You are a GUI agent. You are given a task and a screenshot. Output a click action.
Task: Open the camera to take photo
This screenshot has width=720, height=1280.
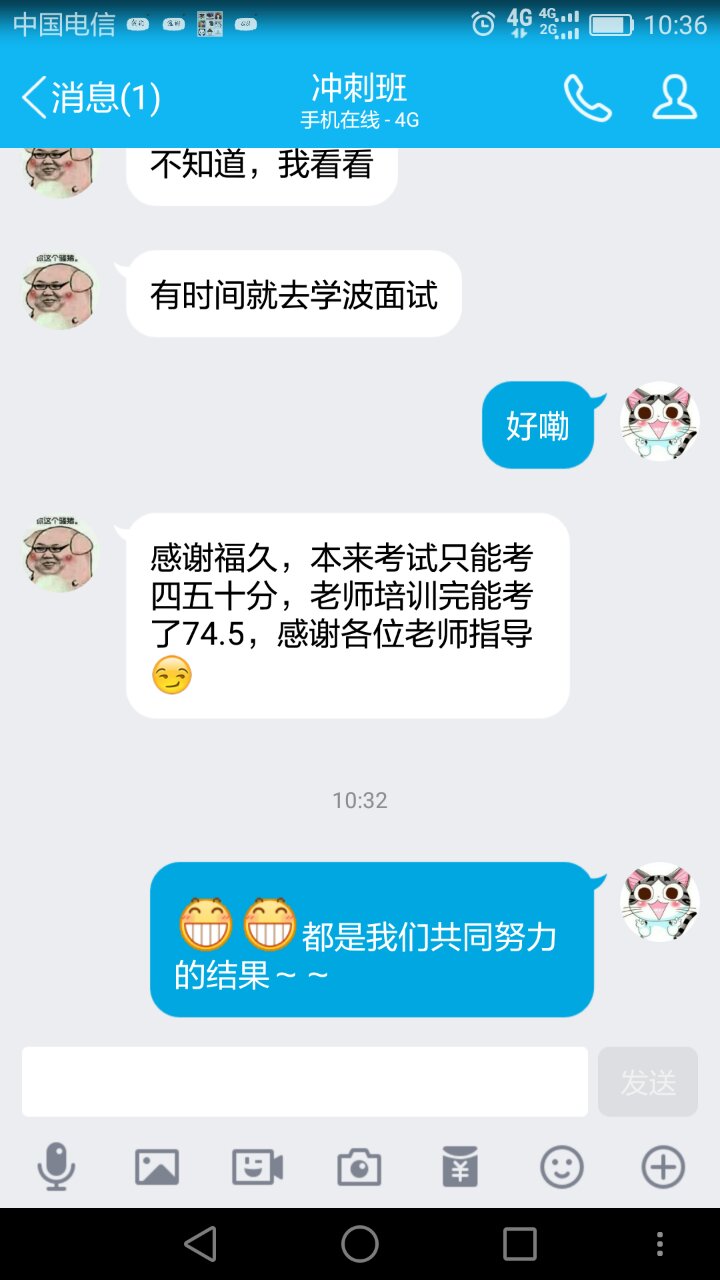point(359,1167)
